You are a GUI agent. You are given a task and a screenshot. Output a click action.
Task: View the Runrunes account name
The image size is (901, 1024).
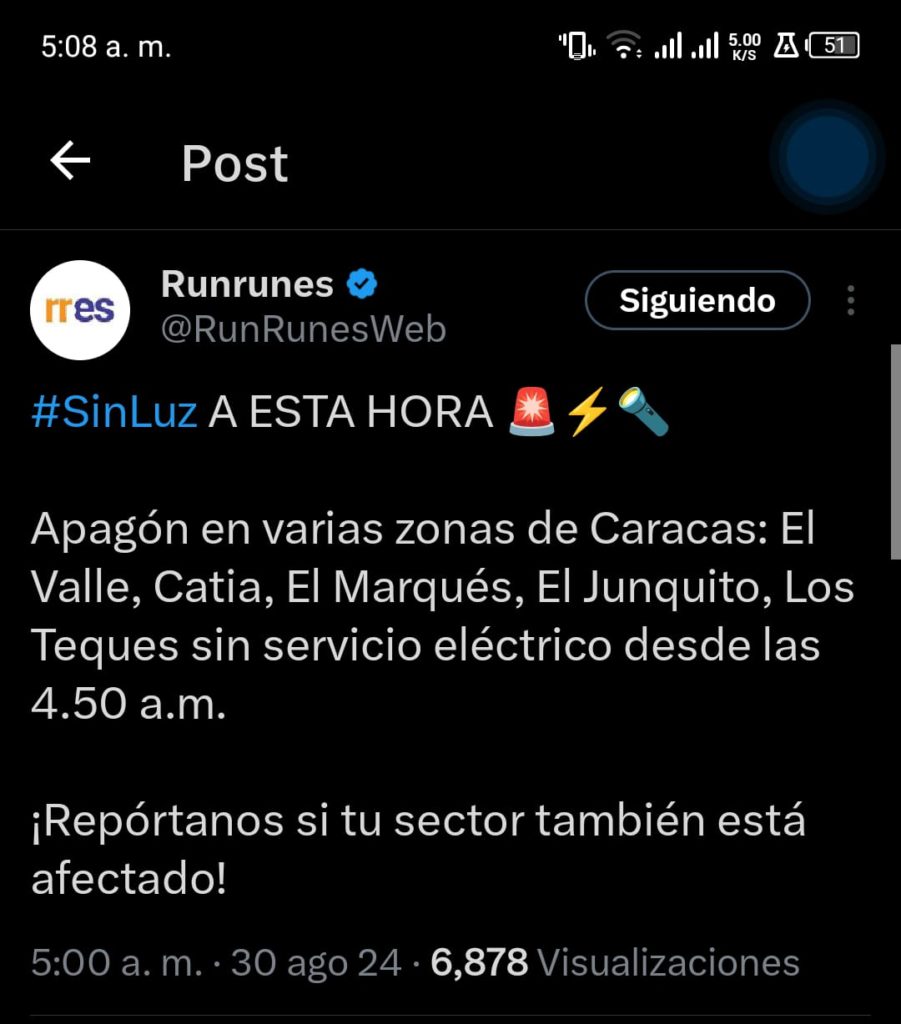click(x=247, y=285)
